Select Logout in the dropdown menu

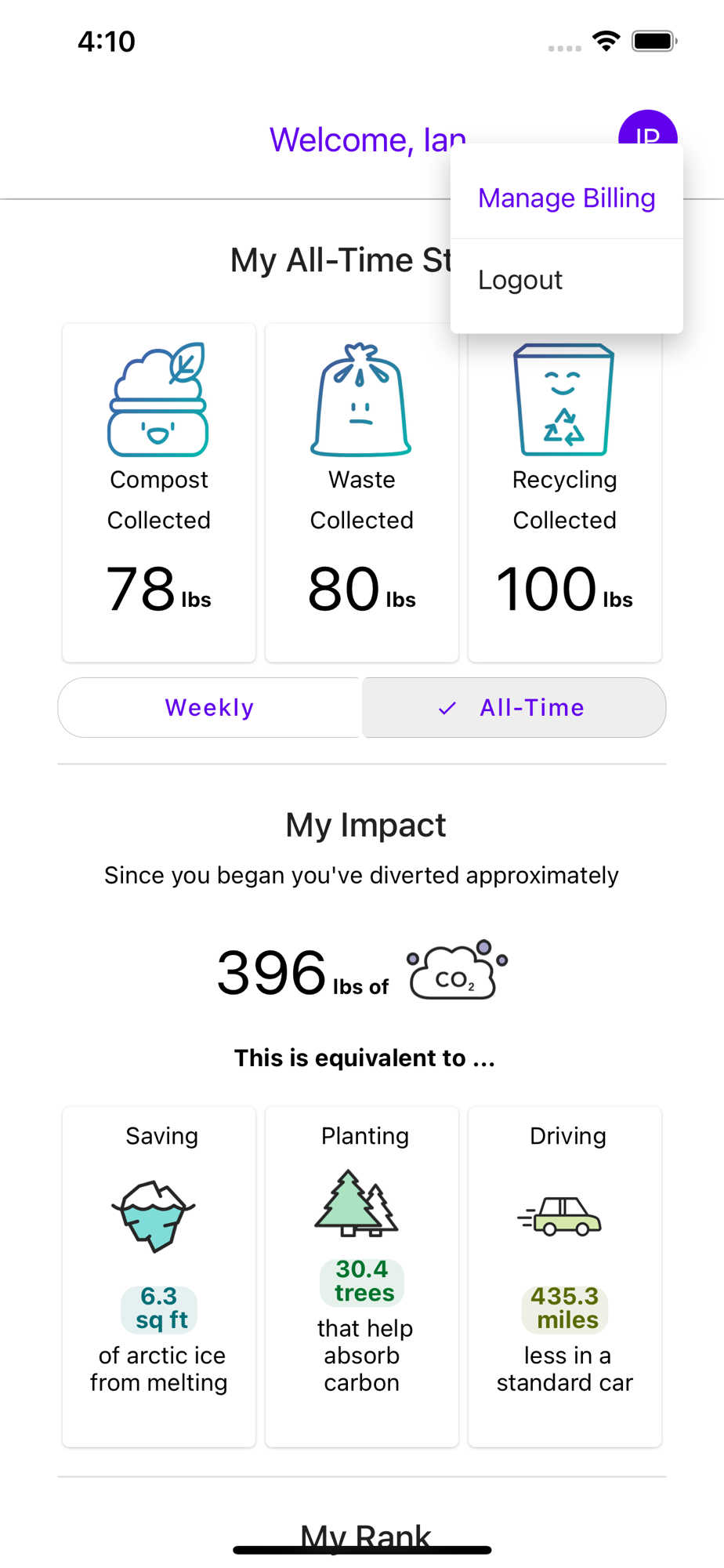(x=567, y=280)
